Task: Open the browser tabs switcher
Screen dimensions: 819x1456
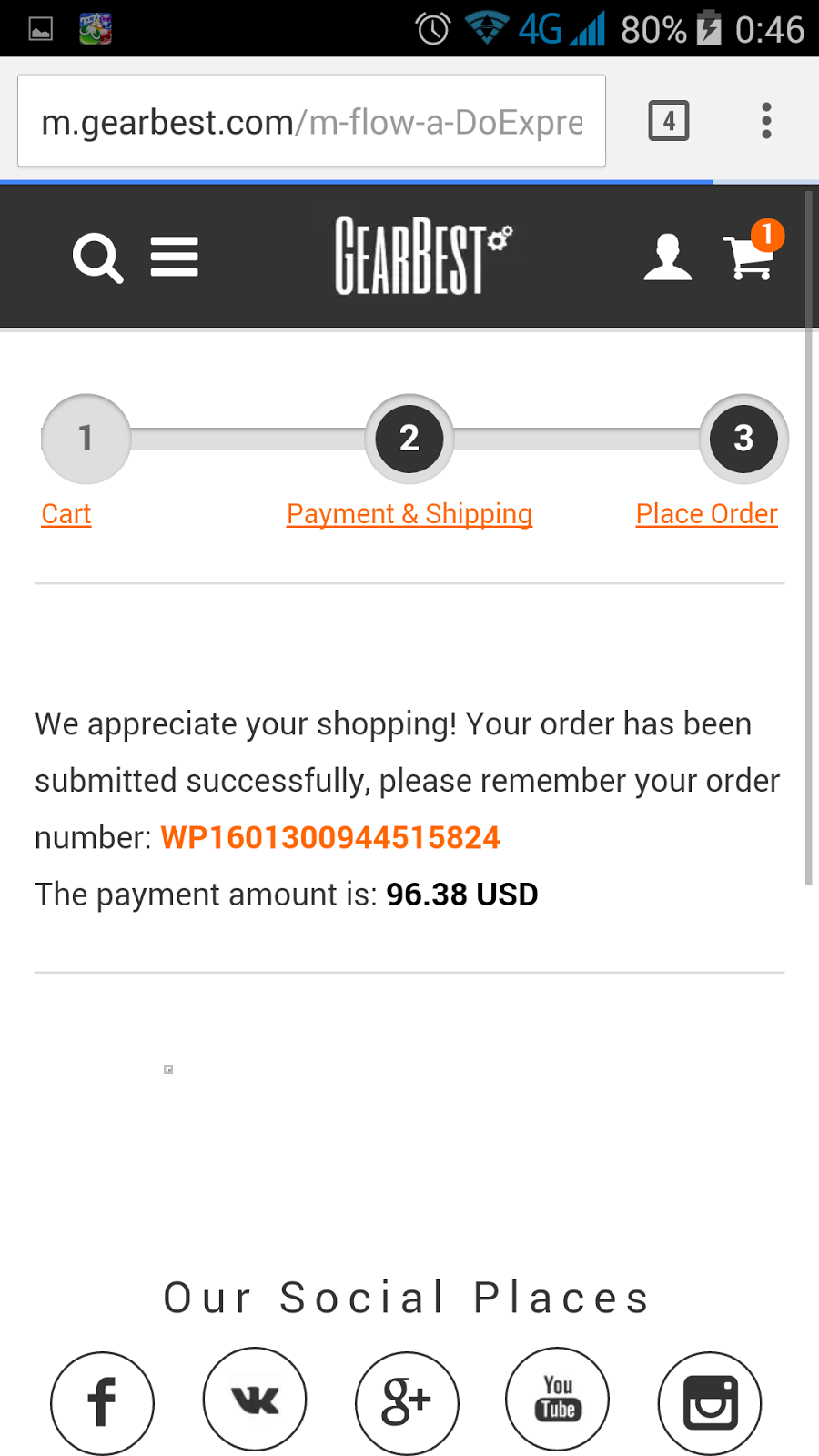Action: [669, 121]
